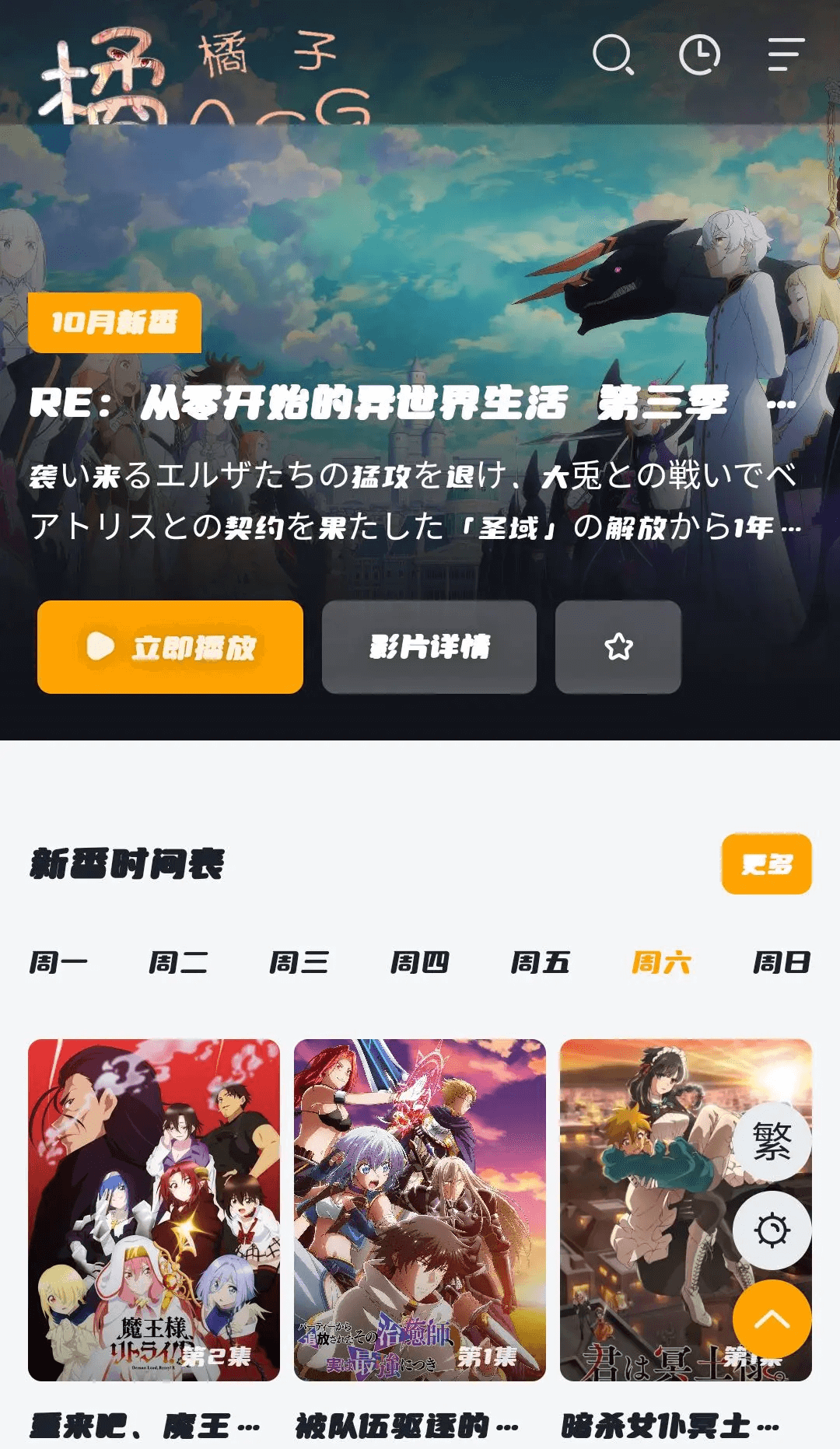Open the site navigation menu

(786, 53)
